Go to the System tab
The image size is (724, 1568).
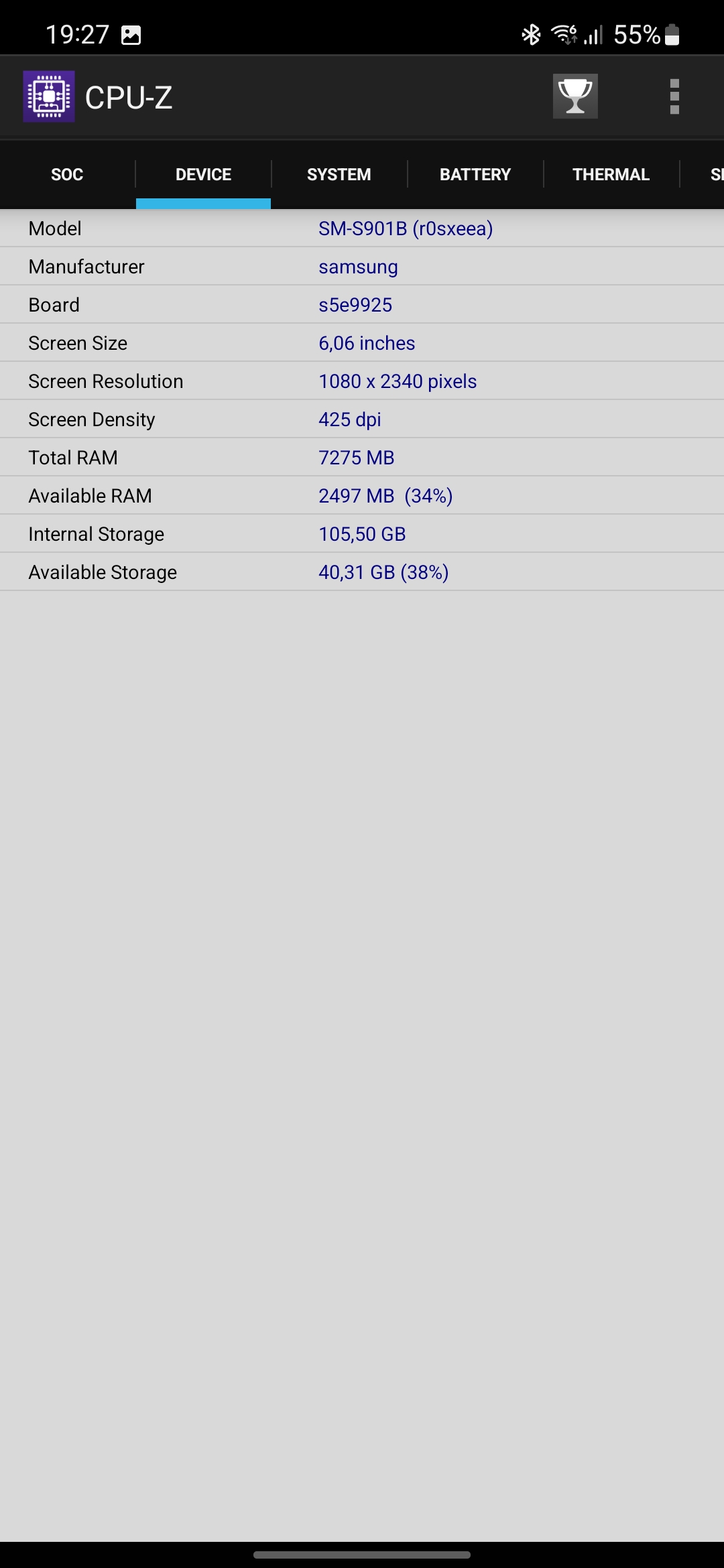[x=339, y=175]
